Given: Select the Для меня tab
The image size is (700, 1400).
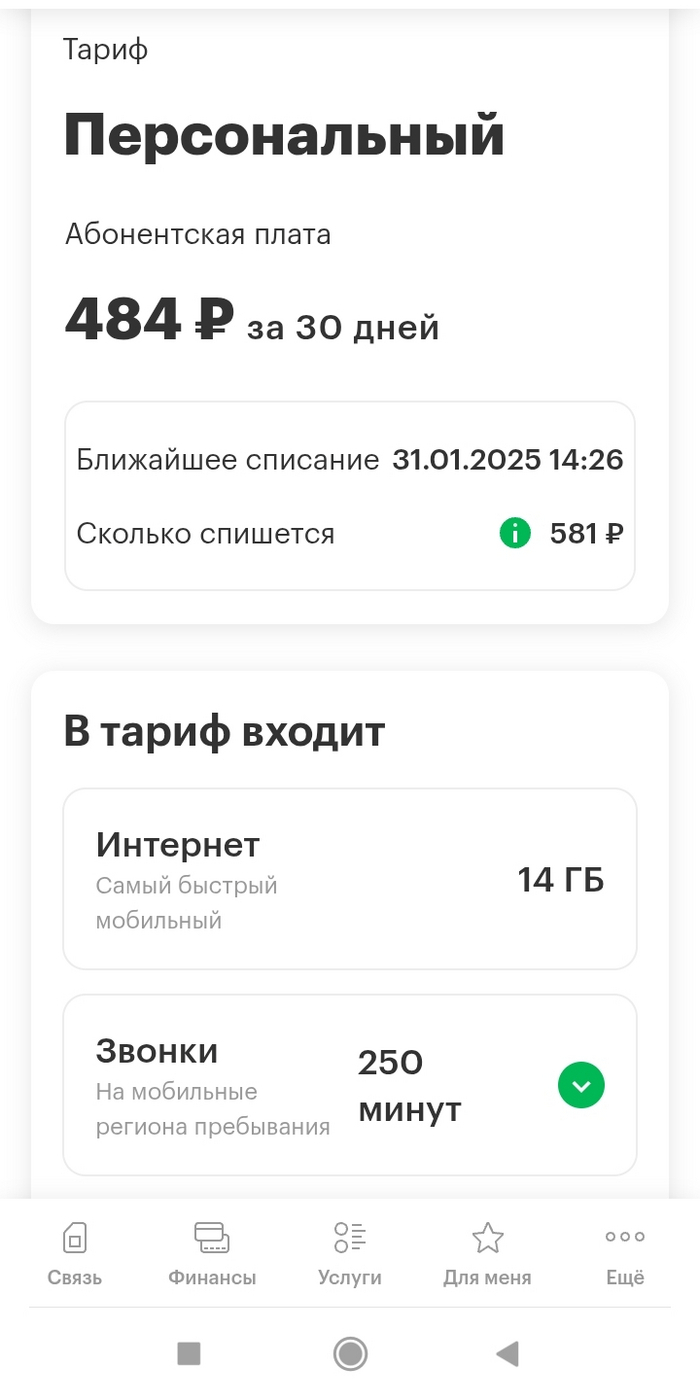Looking at the screenshot, I should 487,1253.
